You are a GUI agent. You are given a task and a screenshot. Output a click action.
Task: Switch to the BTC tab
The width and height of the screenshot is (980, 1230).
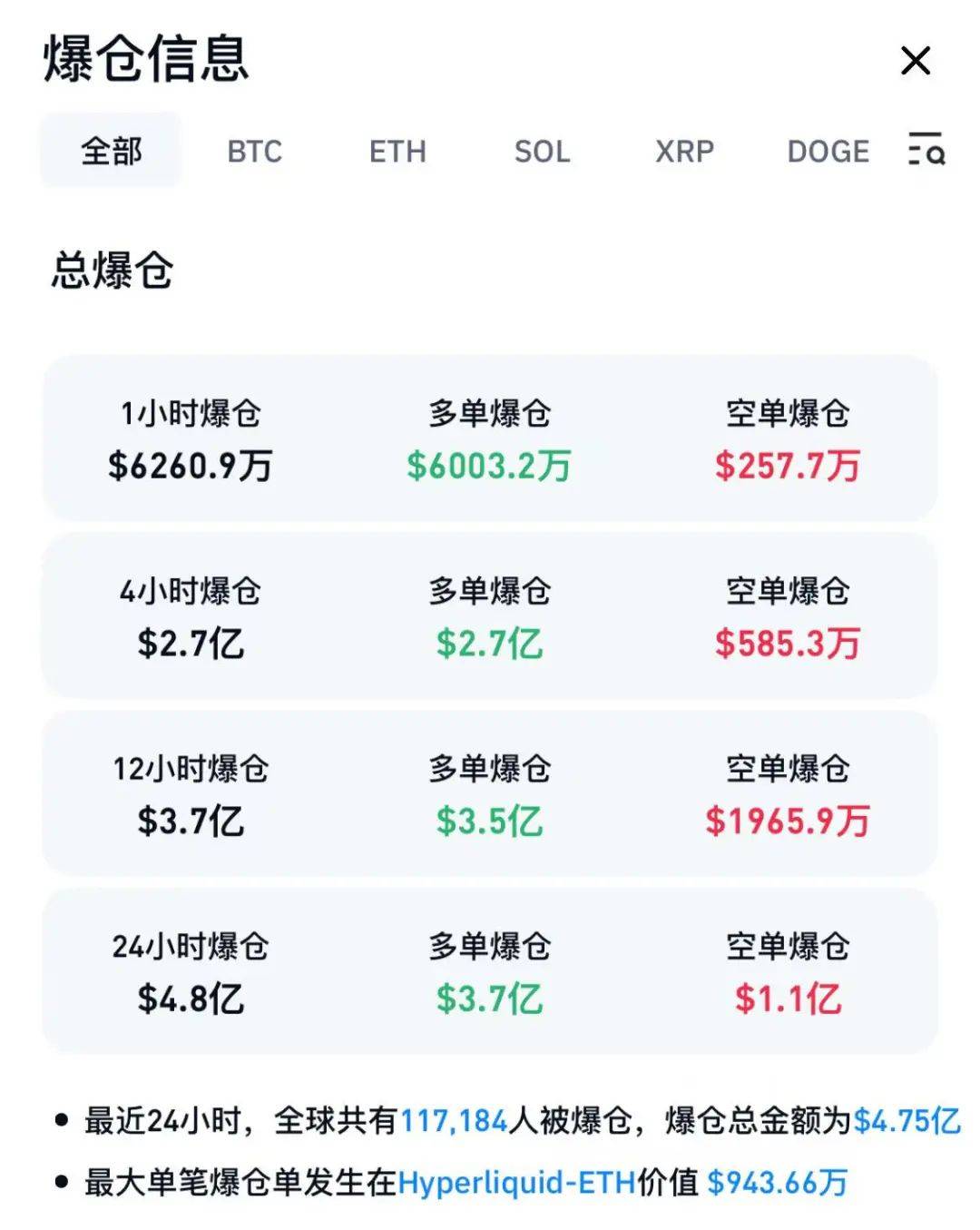254,151
